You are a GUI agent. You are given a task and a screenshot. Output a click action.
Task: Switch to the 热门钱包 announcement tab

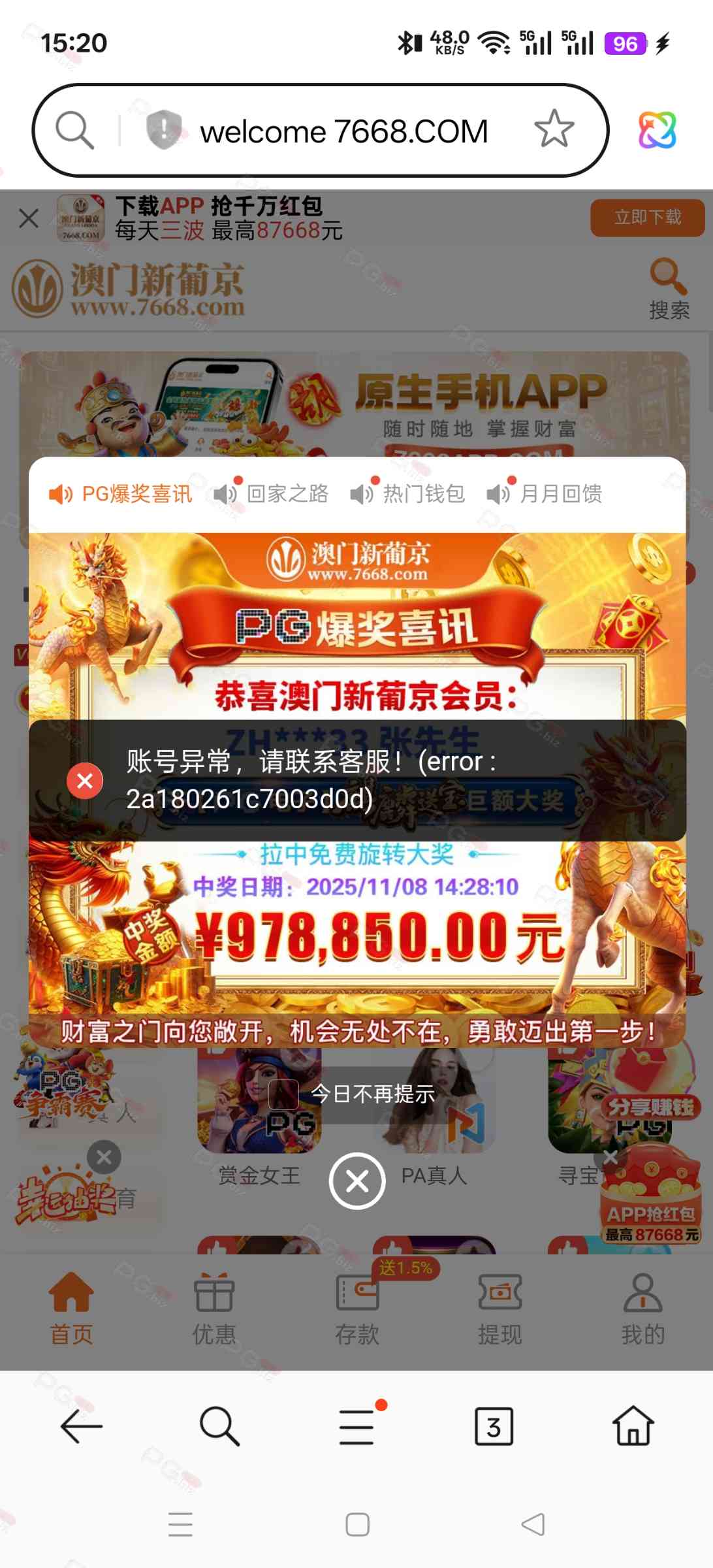tap(409, 494)
